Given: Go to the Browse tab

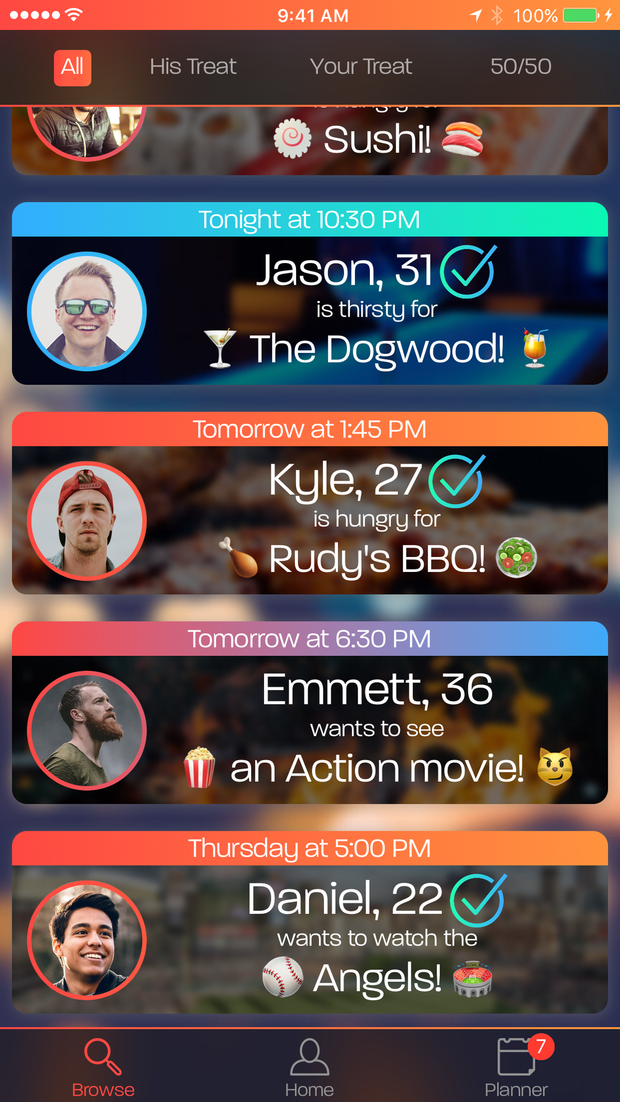Looking at the screenshot, I should pyautogui.click(x=103, y=1067).
